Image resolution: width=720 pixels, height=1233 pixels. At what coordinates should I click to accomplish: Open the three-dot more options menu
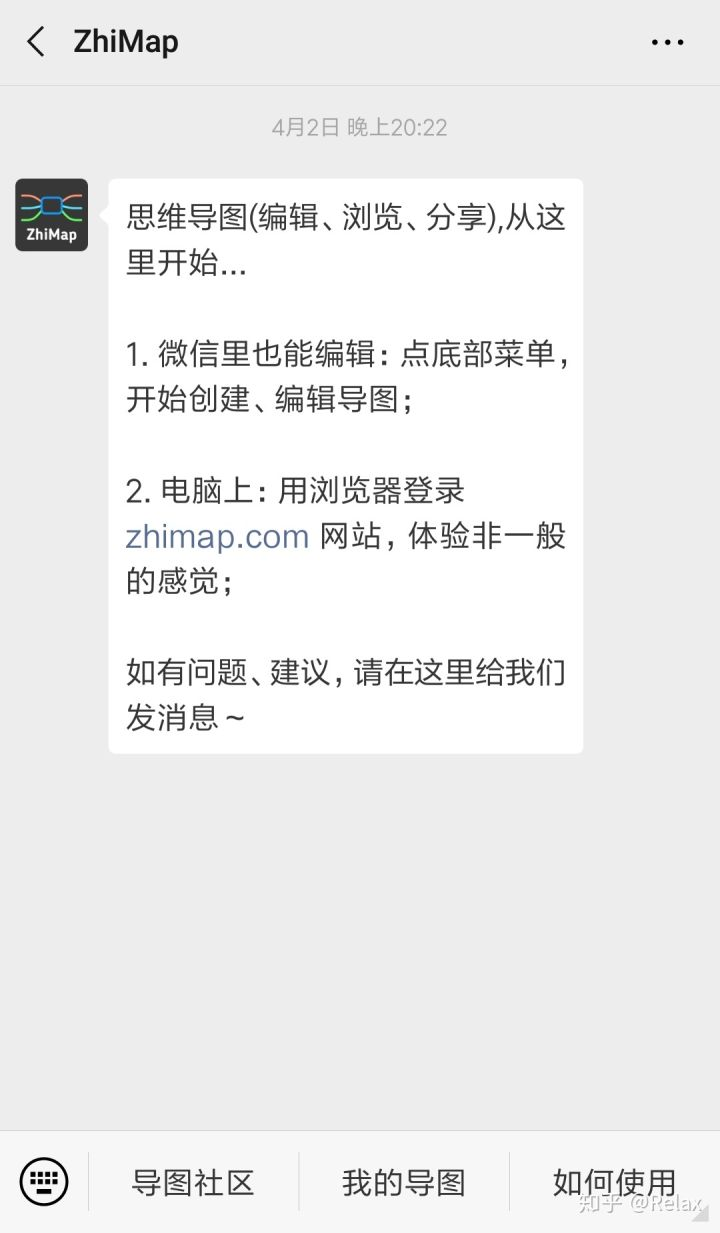pyautogui.click(x=667, y=42)
